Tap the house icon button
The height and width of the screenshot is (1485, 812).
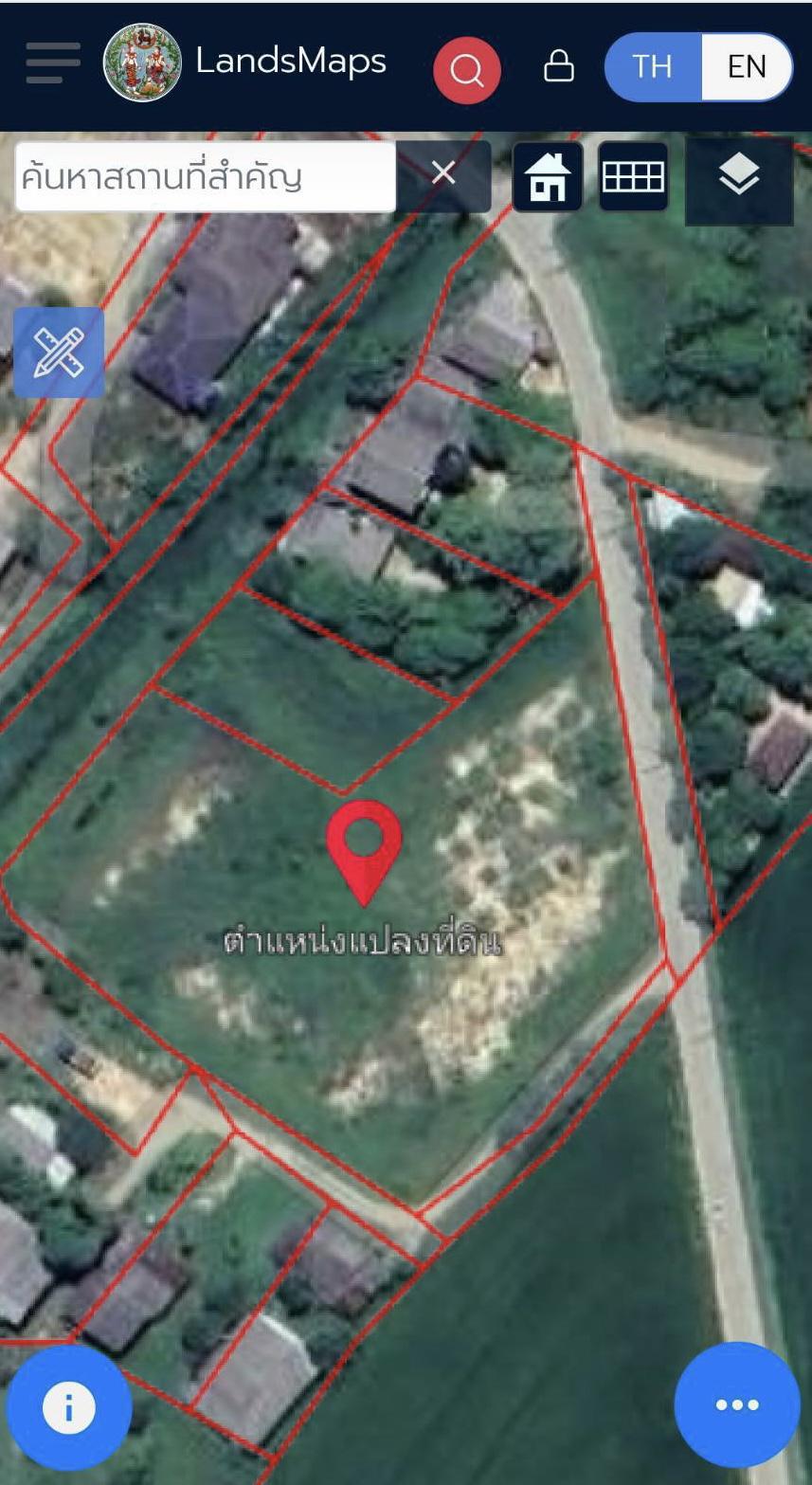click(x=548, y=177)
